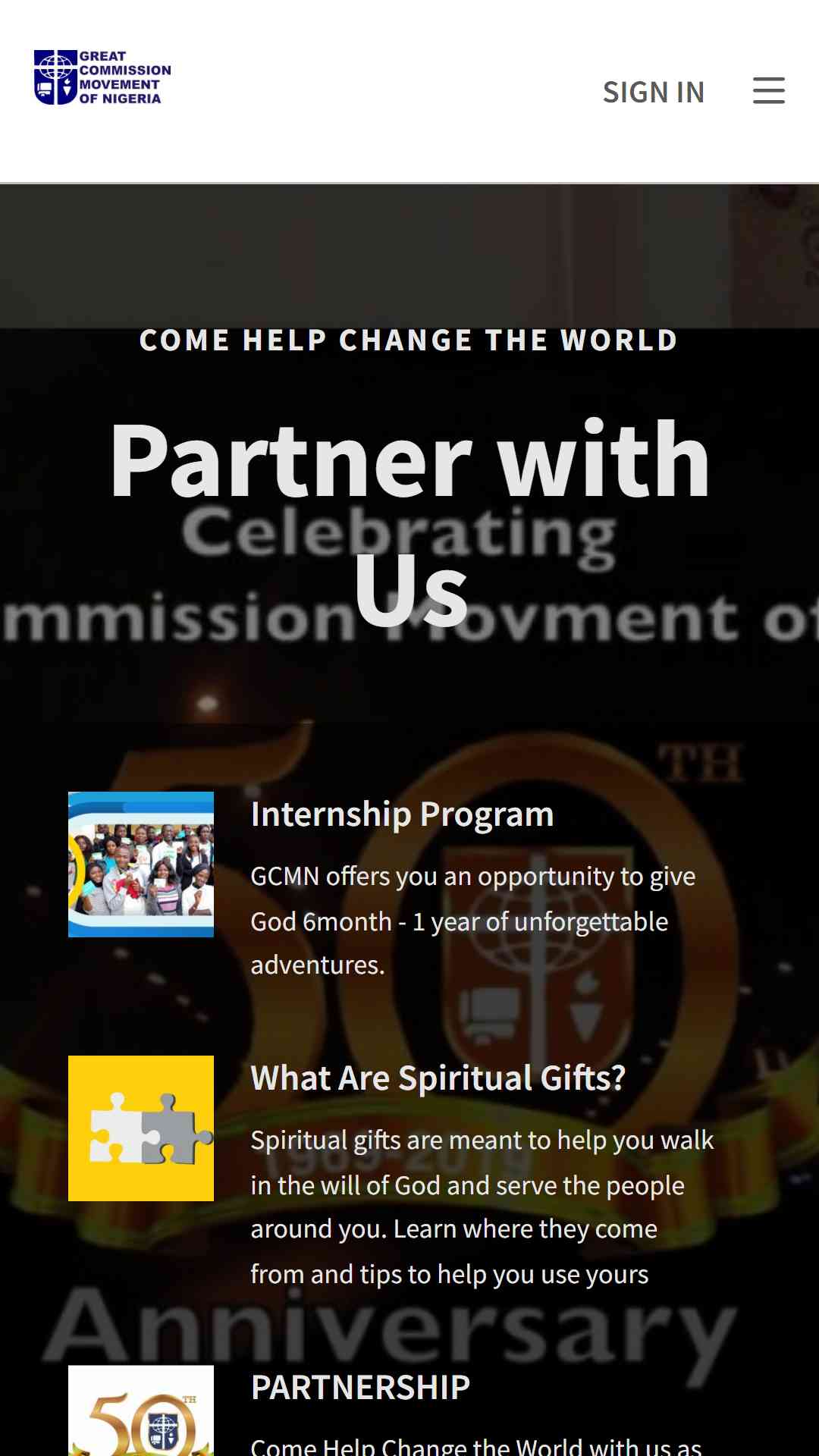Tap the SIGN IN link

(653, 93)
